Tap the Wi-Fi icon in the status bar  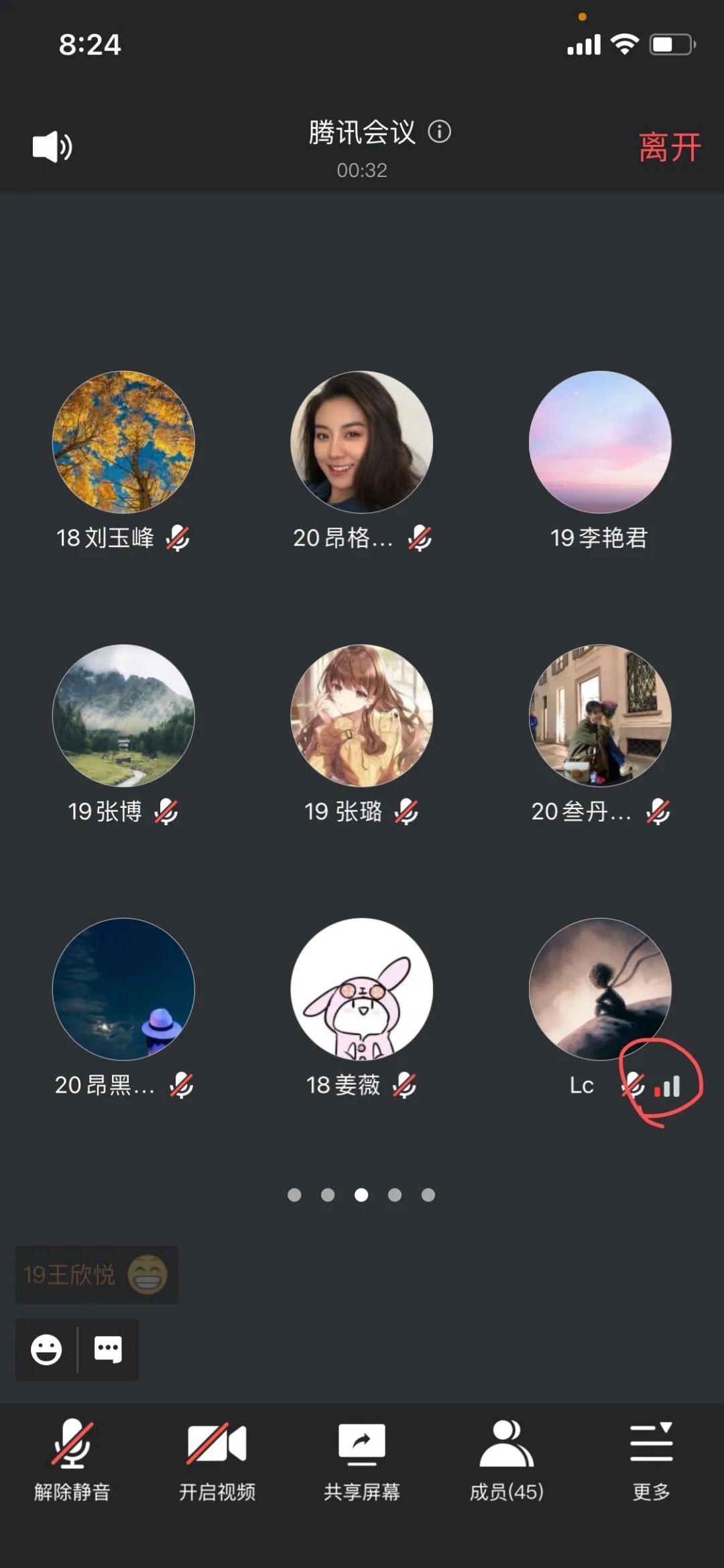(x=623, y=43)
